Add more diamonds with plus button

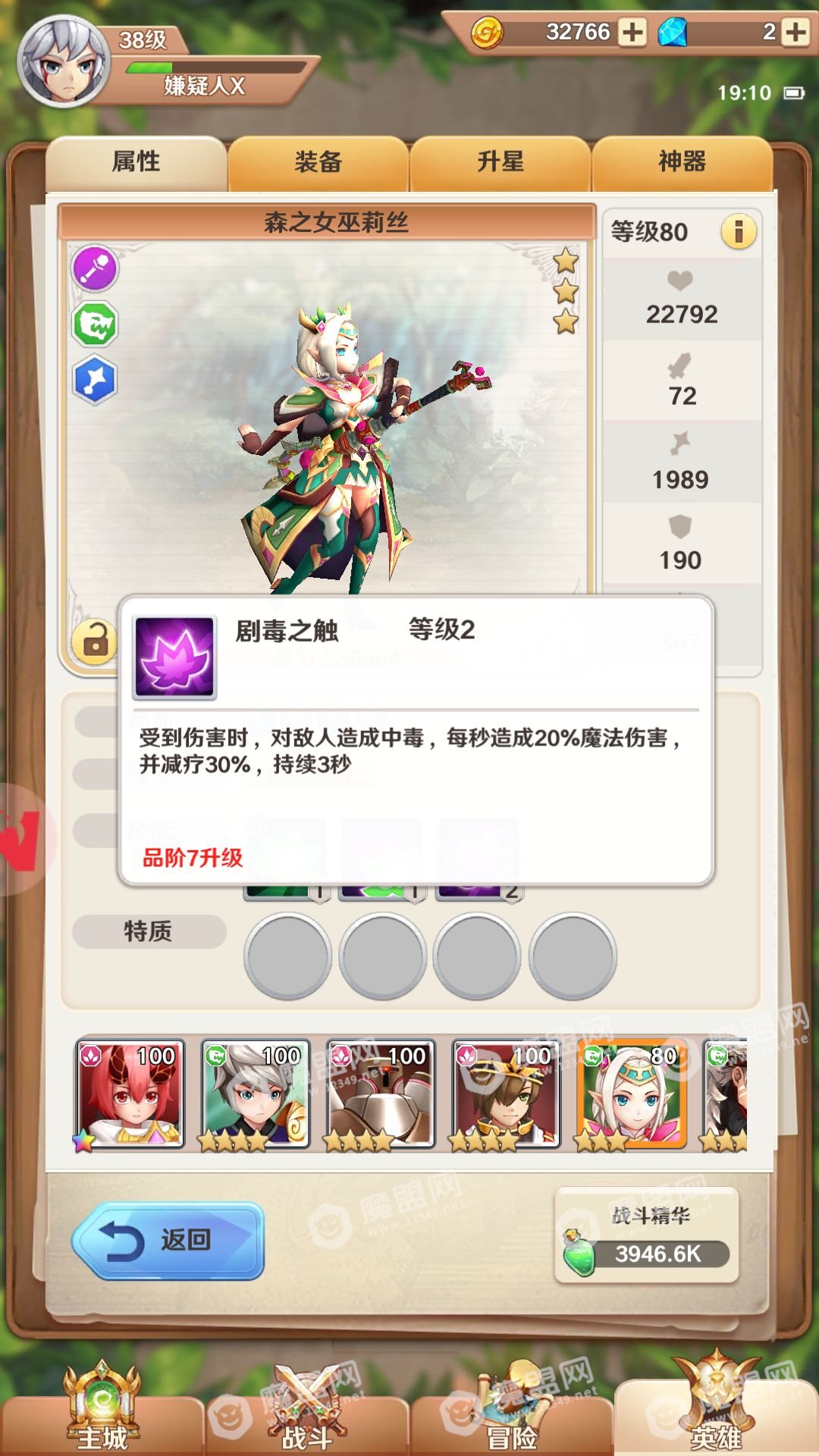[795, 33]
